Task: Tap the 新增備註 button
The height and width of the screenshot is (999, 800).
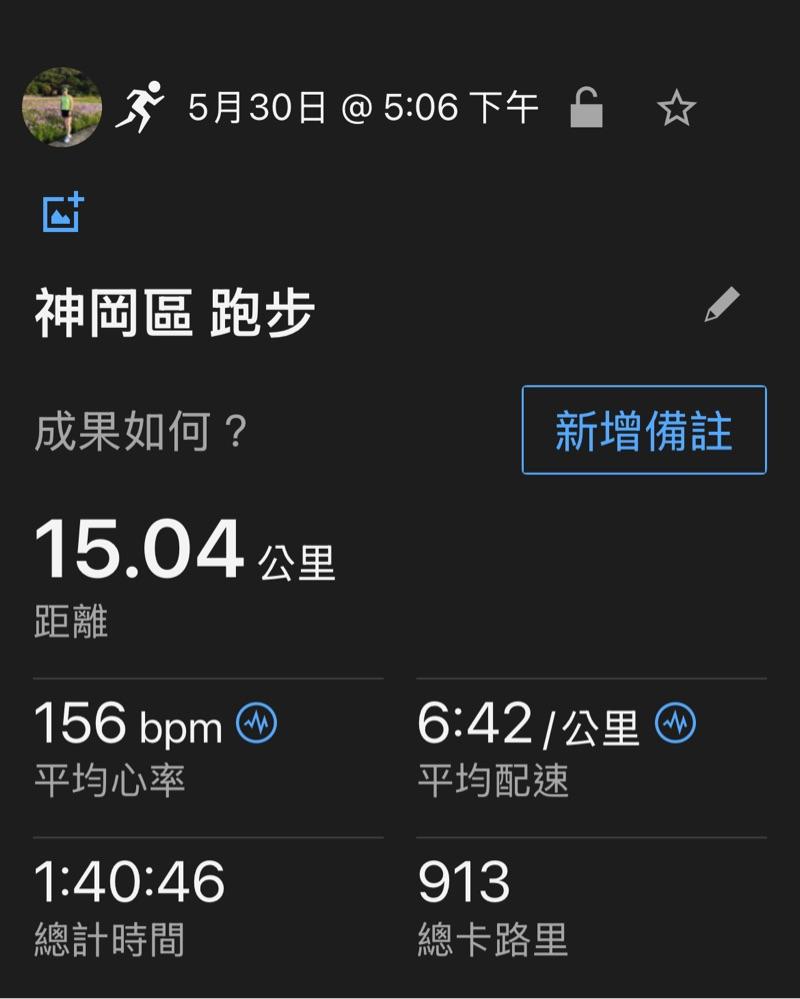Action: point(644,430)
